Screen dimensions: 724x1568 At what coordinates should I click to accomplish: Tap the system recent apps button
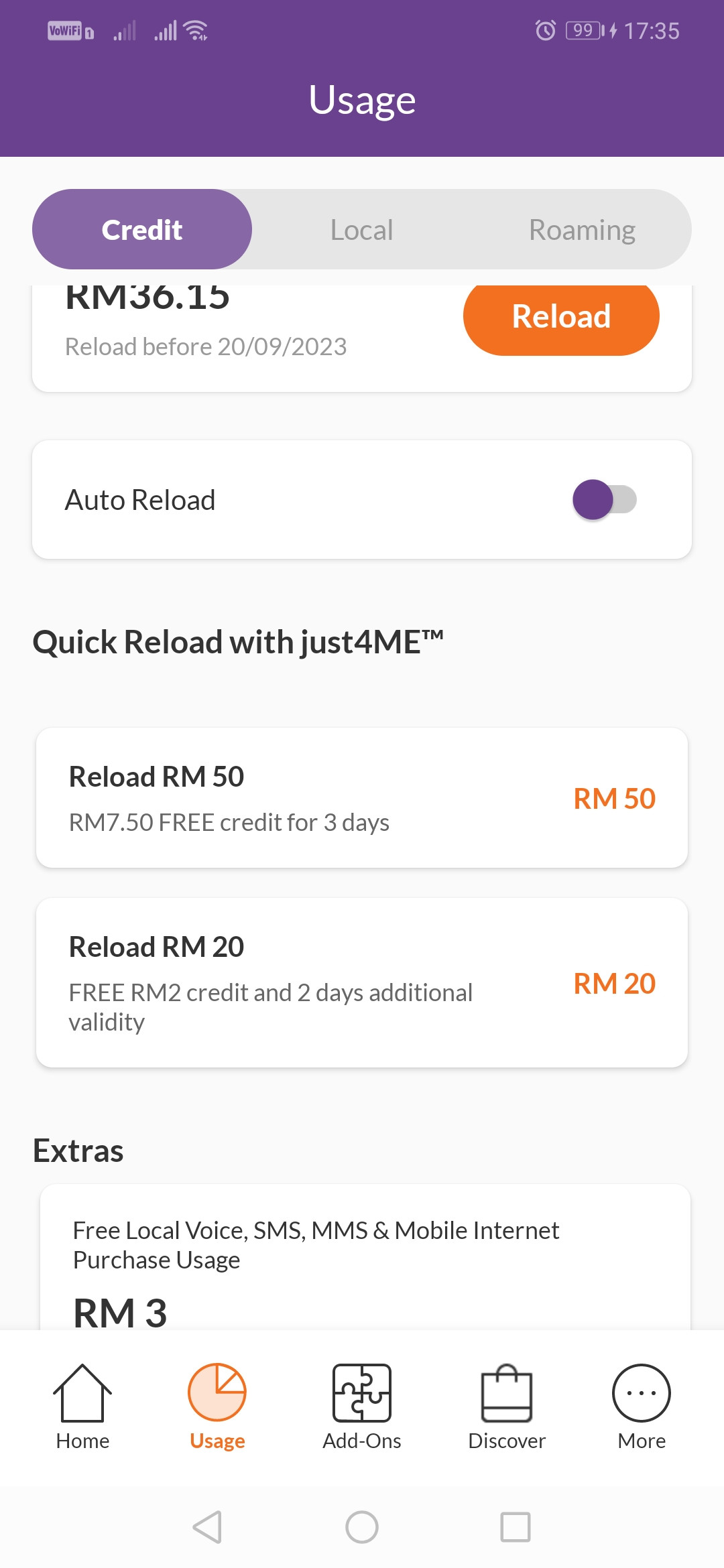coord(516,1527)
